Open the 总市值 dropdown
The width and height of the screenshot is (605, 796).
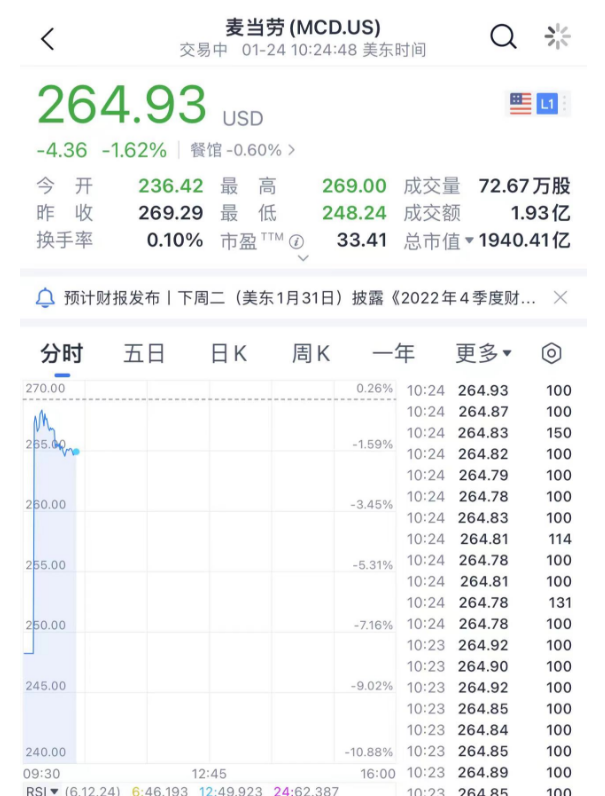[468, 241]
